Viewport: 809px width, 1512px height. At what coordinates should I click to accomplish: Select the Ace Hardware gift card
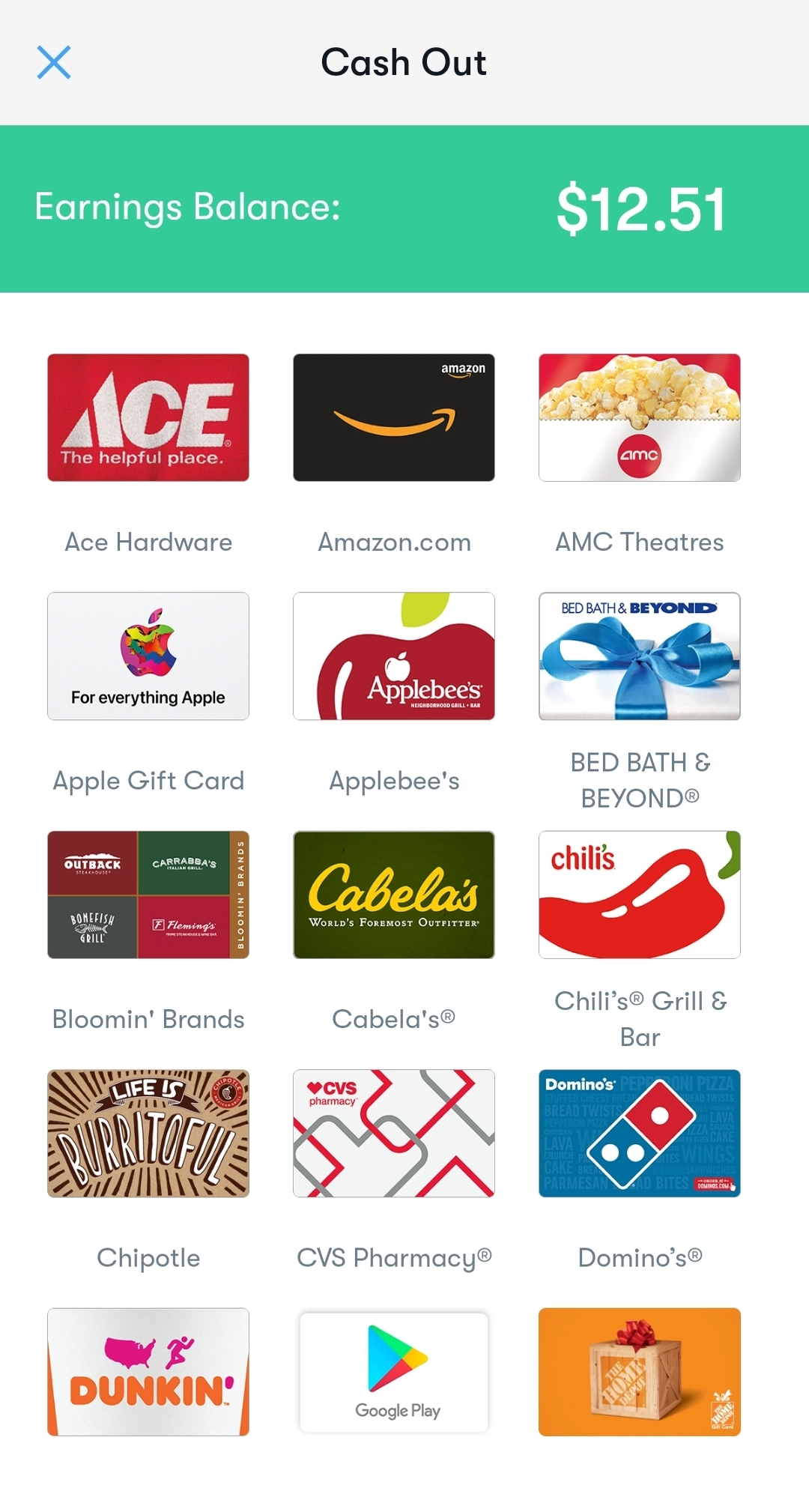tap(148, 417)
